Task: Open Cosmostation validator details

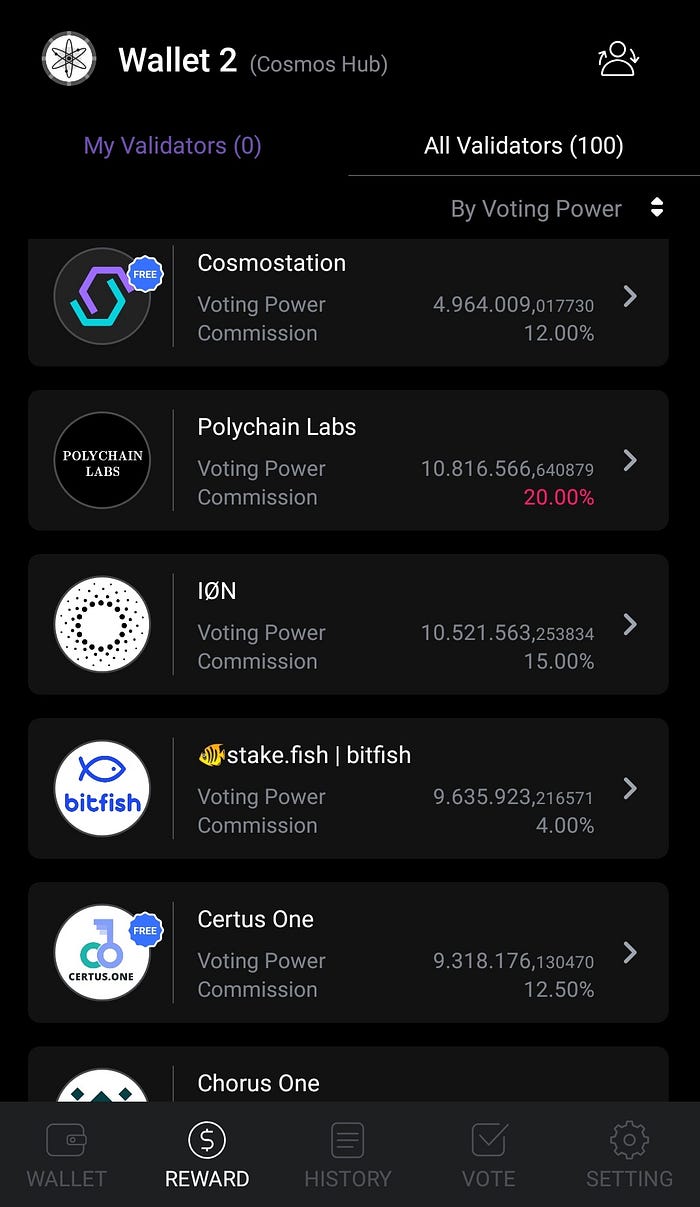Action: pyautogui.click(x=348, y=298)
